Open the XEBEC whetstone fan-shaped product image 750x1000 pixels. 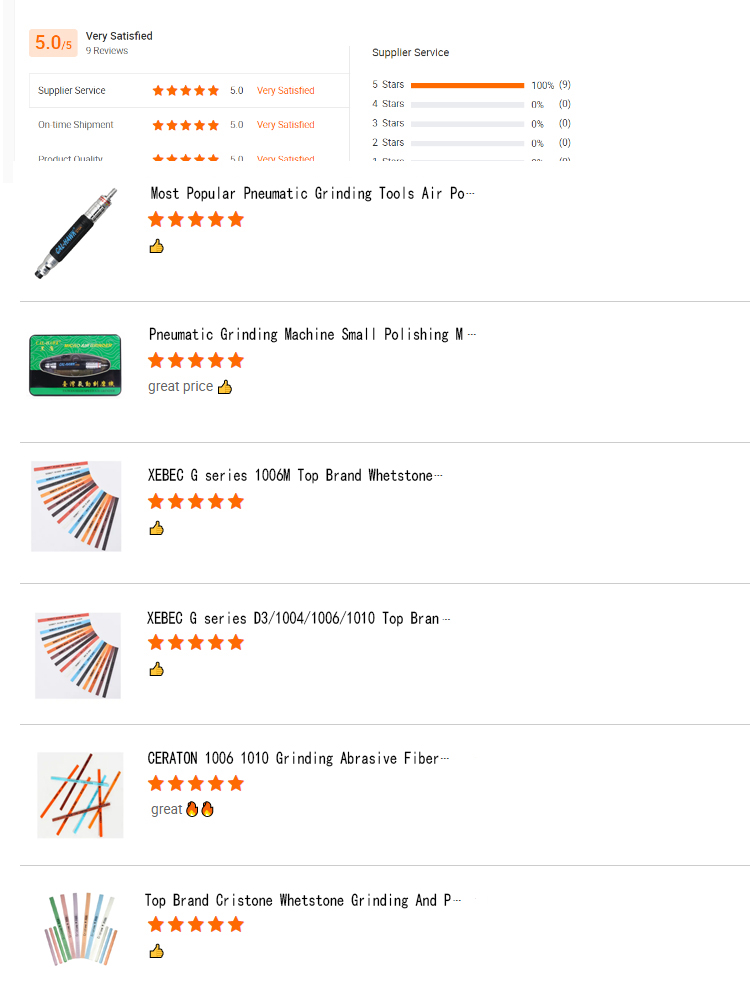pos(75,506)
